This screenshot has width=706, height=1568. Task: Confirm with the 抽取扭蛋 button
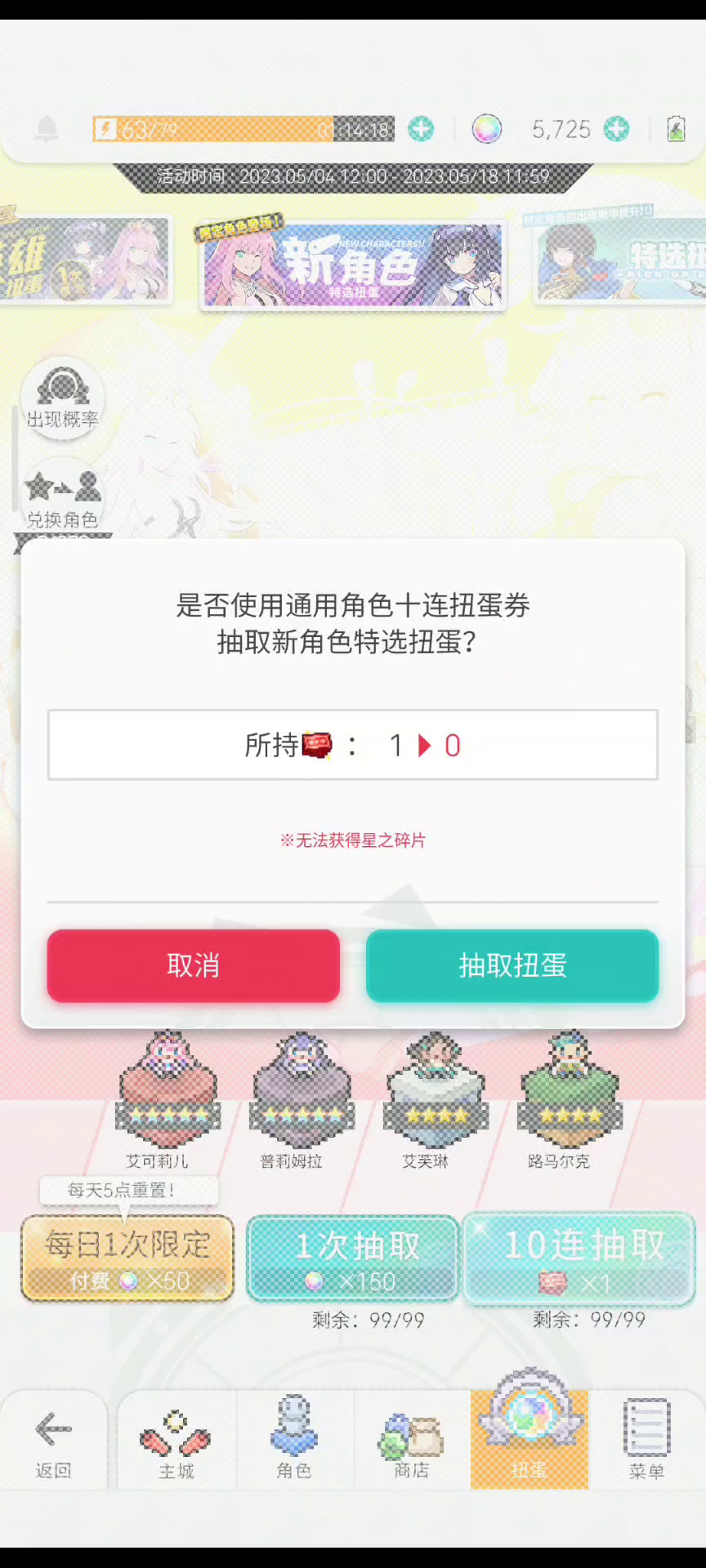(512, 965)
